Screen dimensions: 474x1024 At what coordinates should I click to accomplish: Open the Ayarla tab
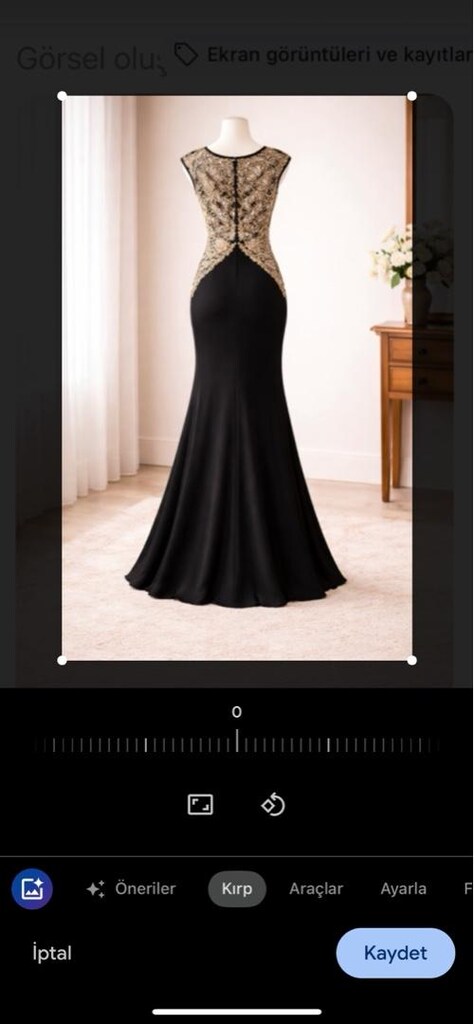[403, 889]
